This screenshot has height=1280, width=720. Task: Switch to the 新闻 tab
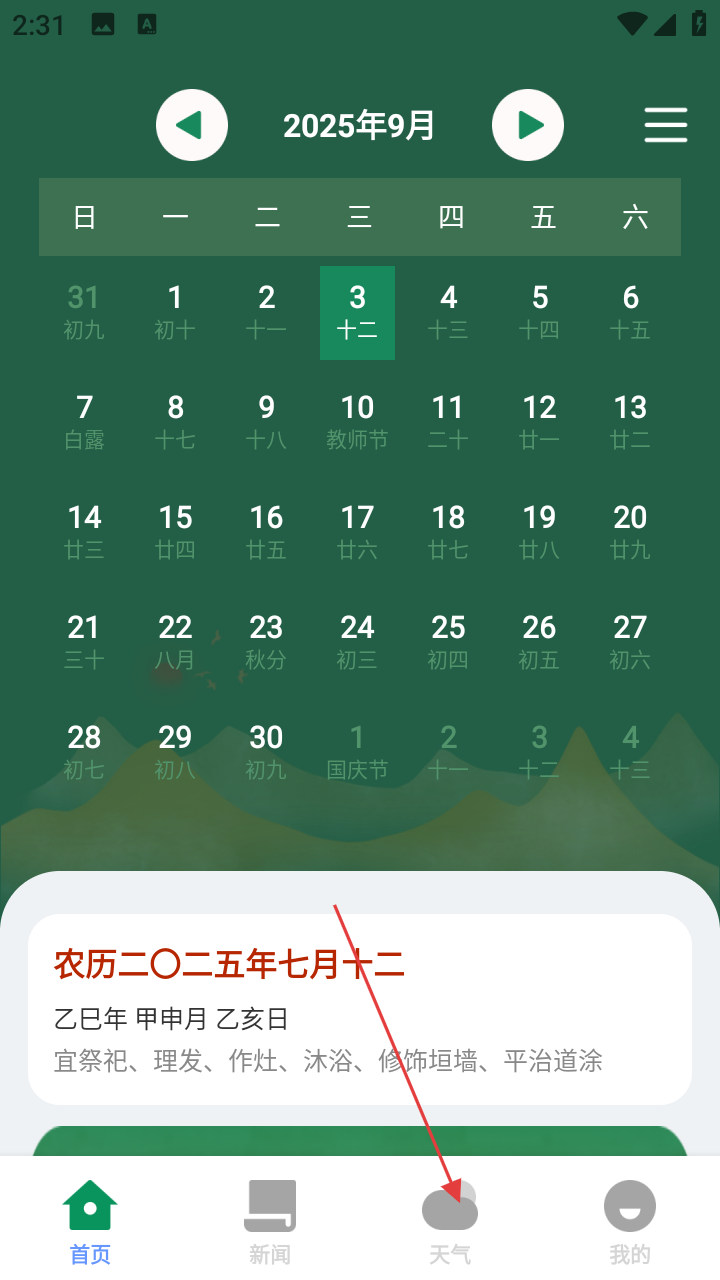(x=270, y=1220)
